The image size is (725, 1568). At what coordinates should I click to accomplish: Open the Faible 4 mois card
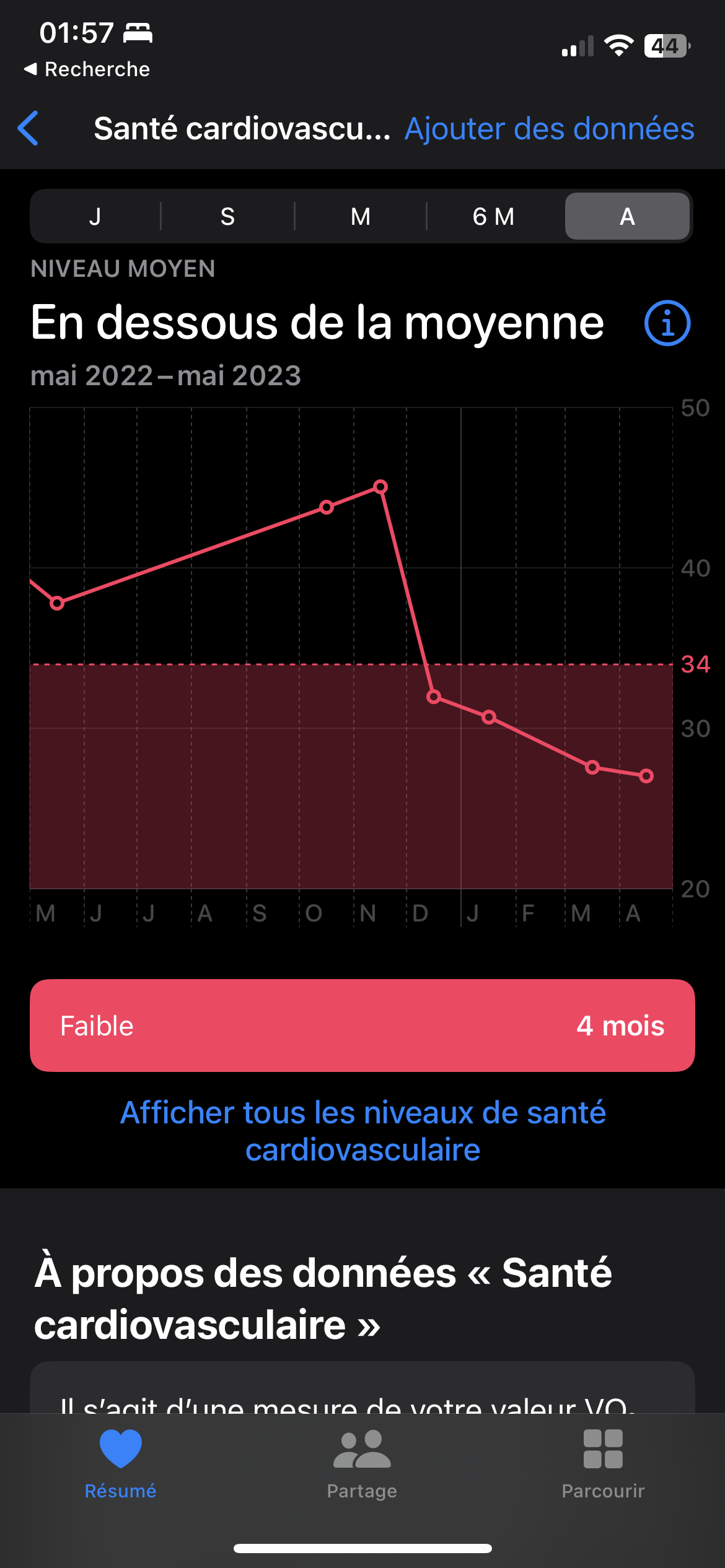coord(362,1026)
